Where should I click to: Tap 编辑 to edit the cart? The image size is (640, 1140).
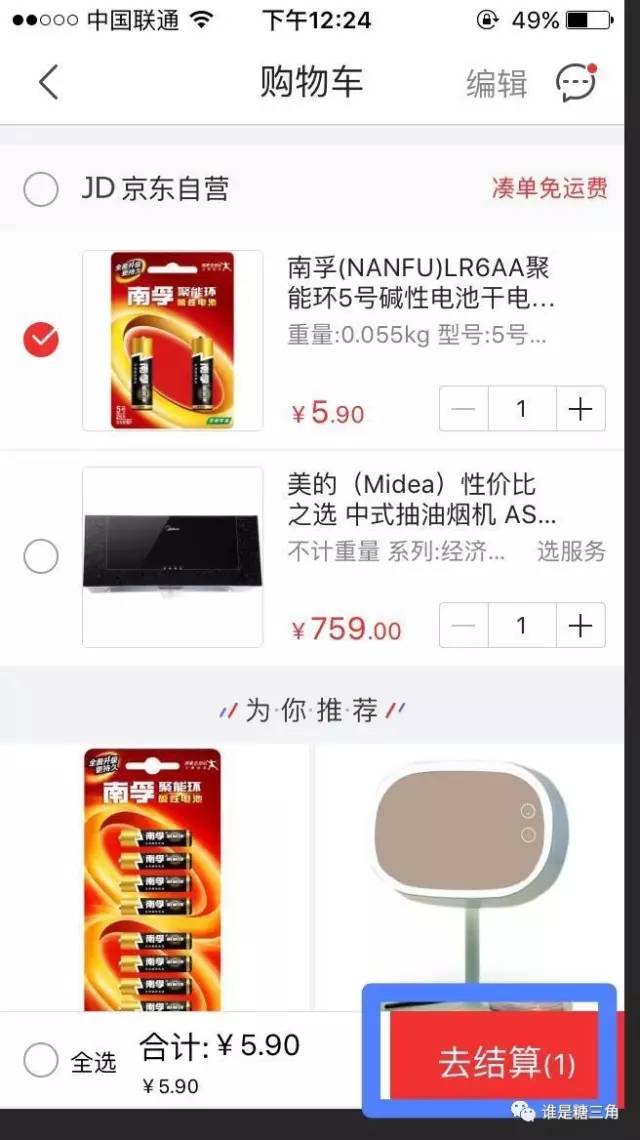[x=497, y=84]
